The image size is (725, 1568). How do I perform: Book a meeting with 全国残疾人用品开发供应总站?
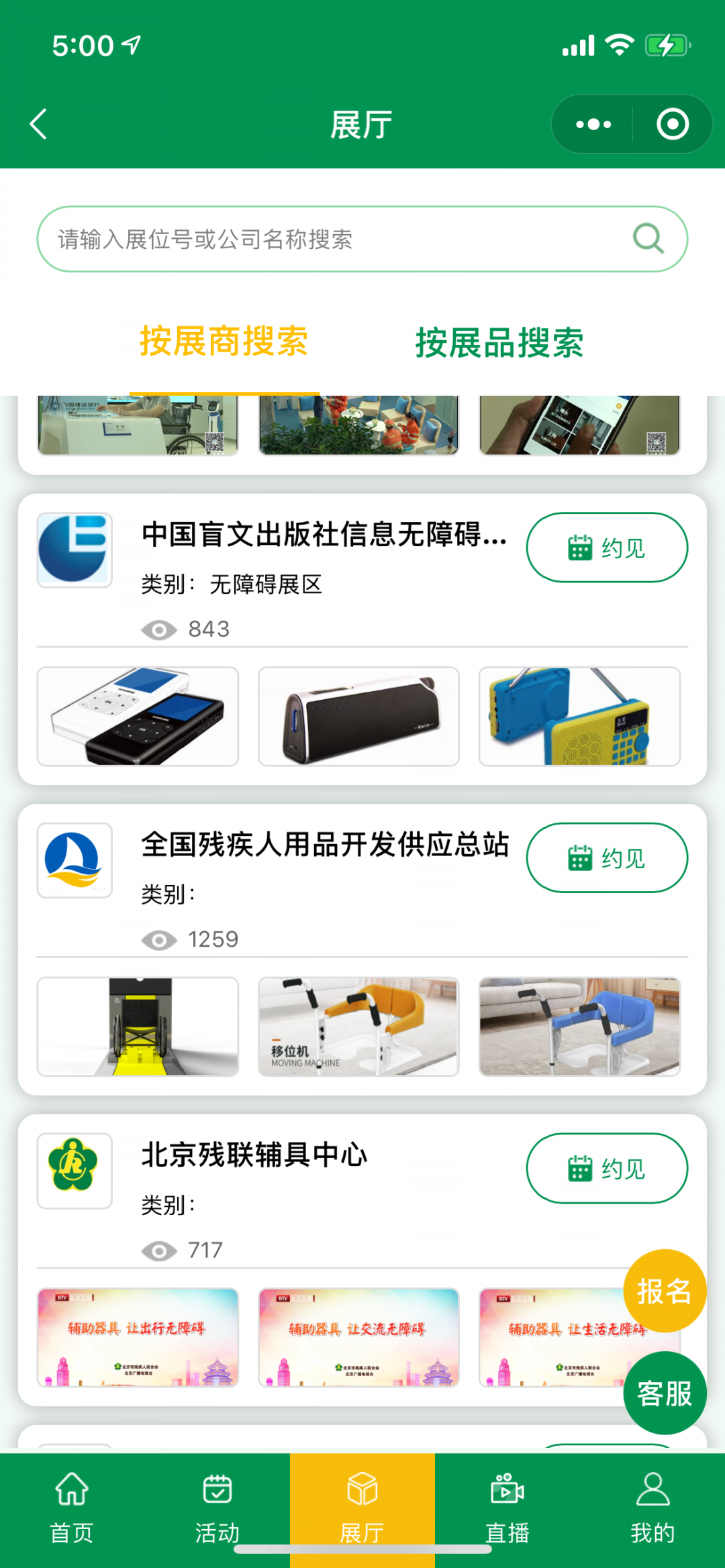pos(607,857)
